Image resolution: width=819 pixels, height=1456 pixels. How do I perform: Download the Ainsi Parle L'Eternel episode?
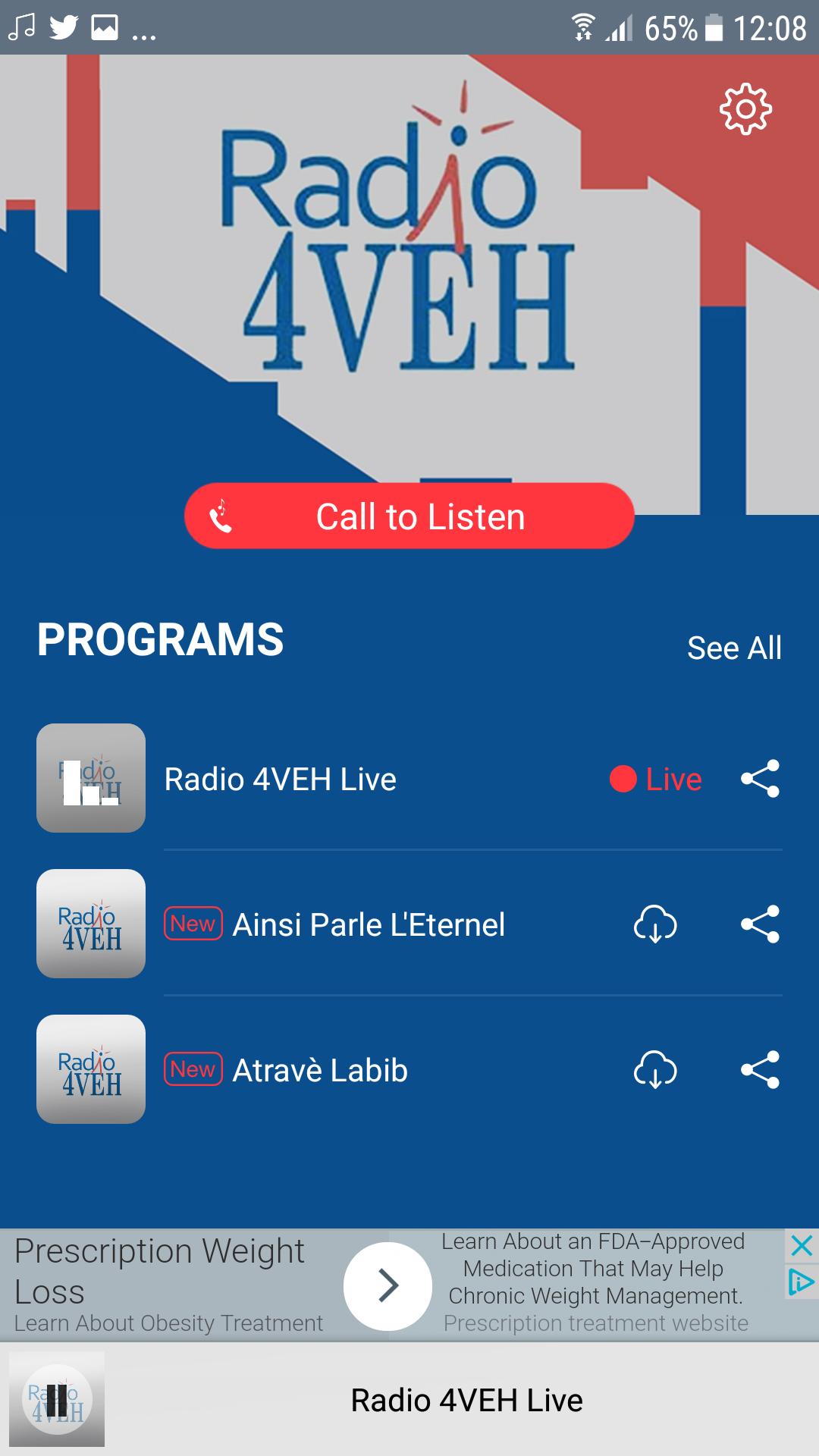click(655, 924)
